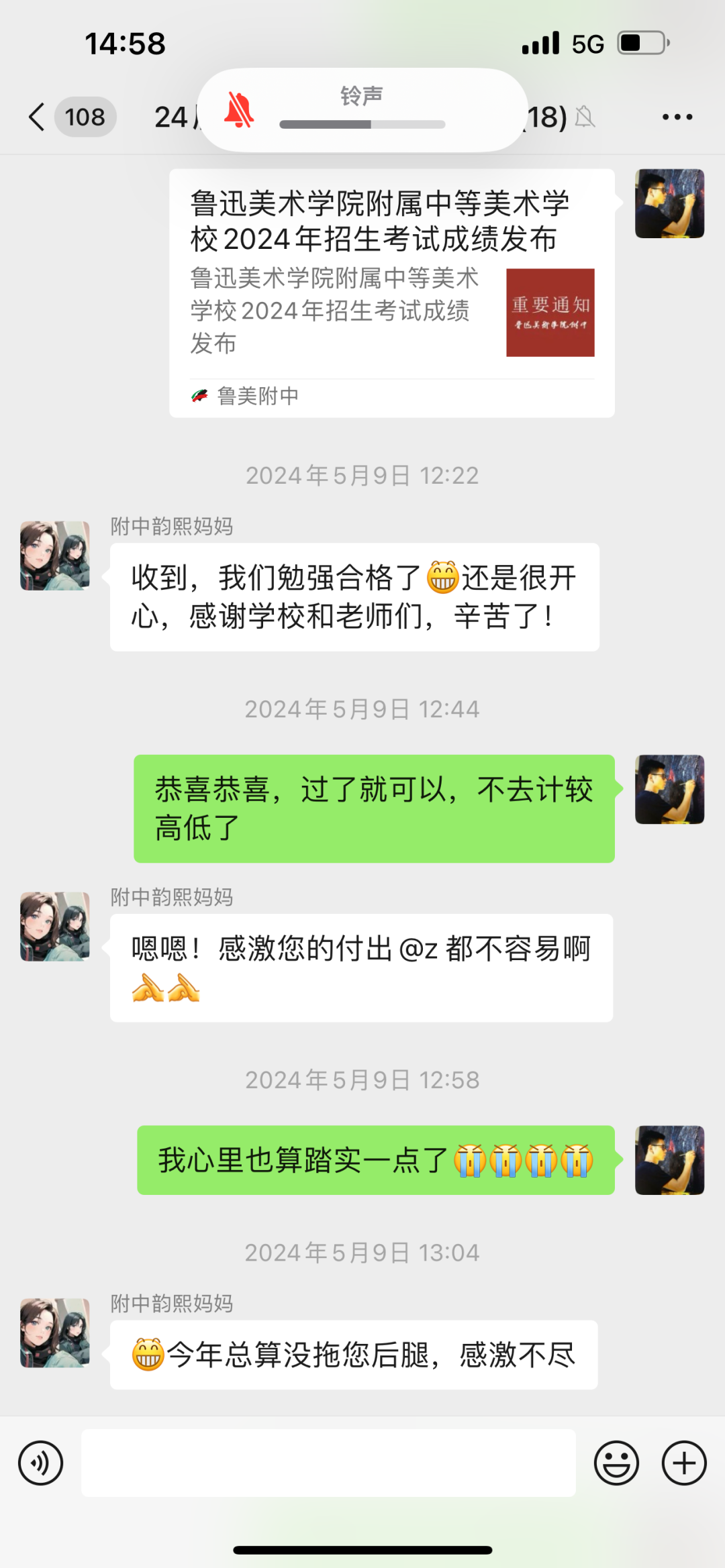
Task: Open more options via the ellipsis icon
Action: click(x=677, y=116)
